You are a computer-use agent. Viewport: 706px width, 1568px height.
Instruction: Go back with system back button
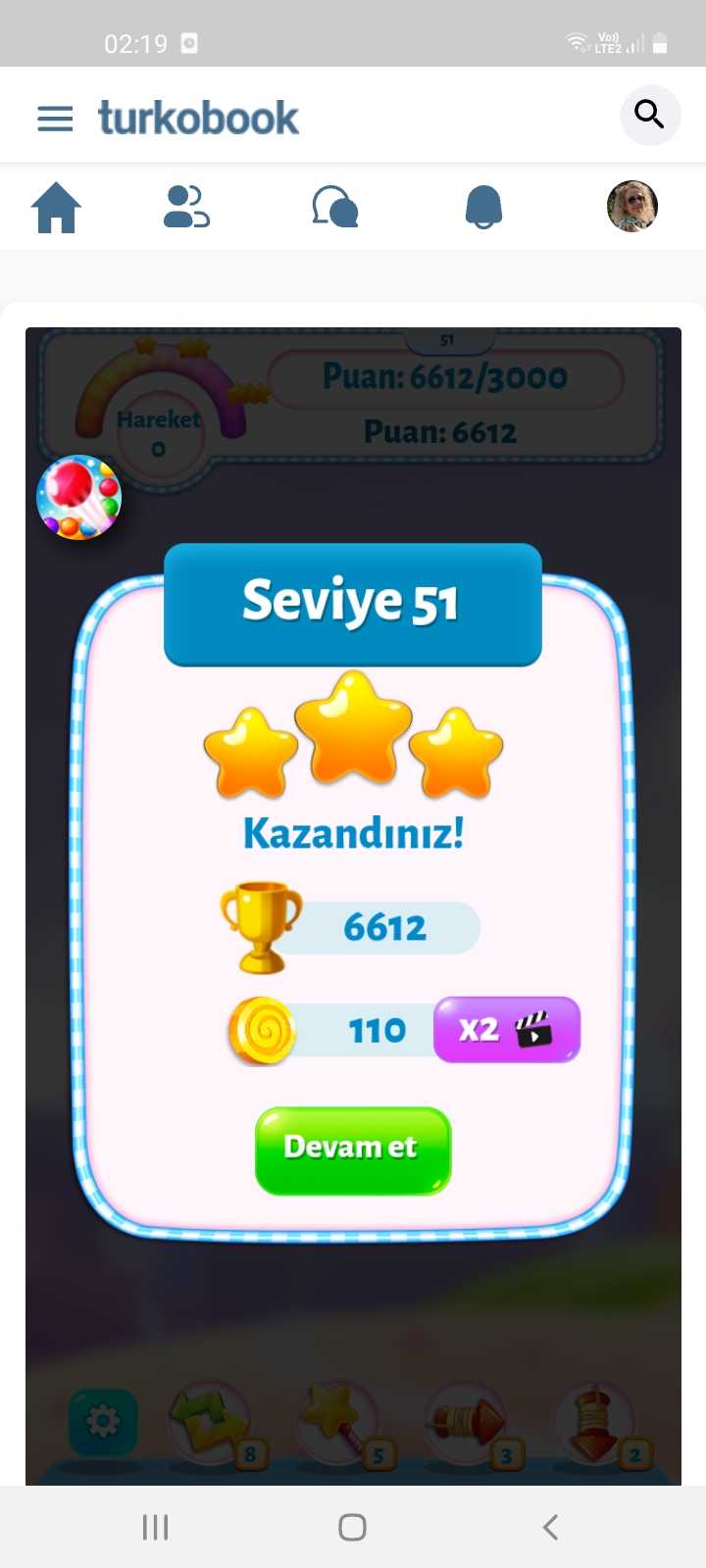(550, 1526)
